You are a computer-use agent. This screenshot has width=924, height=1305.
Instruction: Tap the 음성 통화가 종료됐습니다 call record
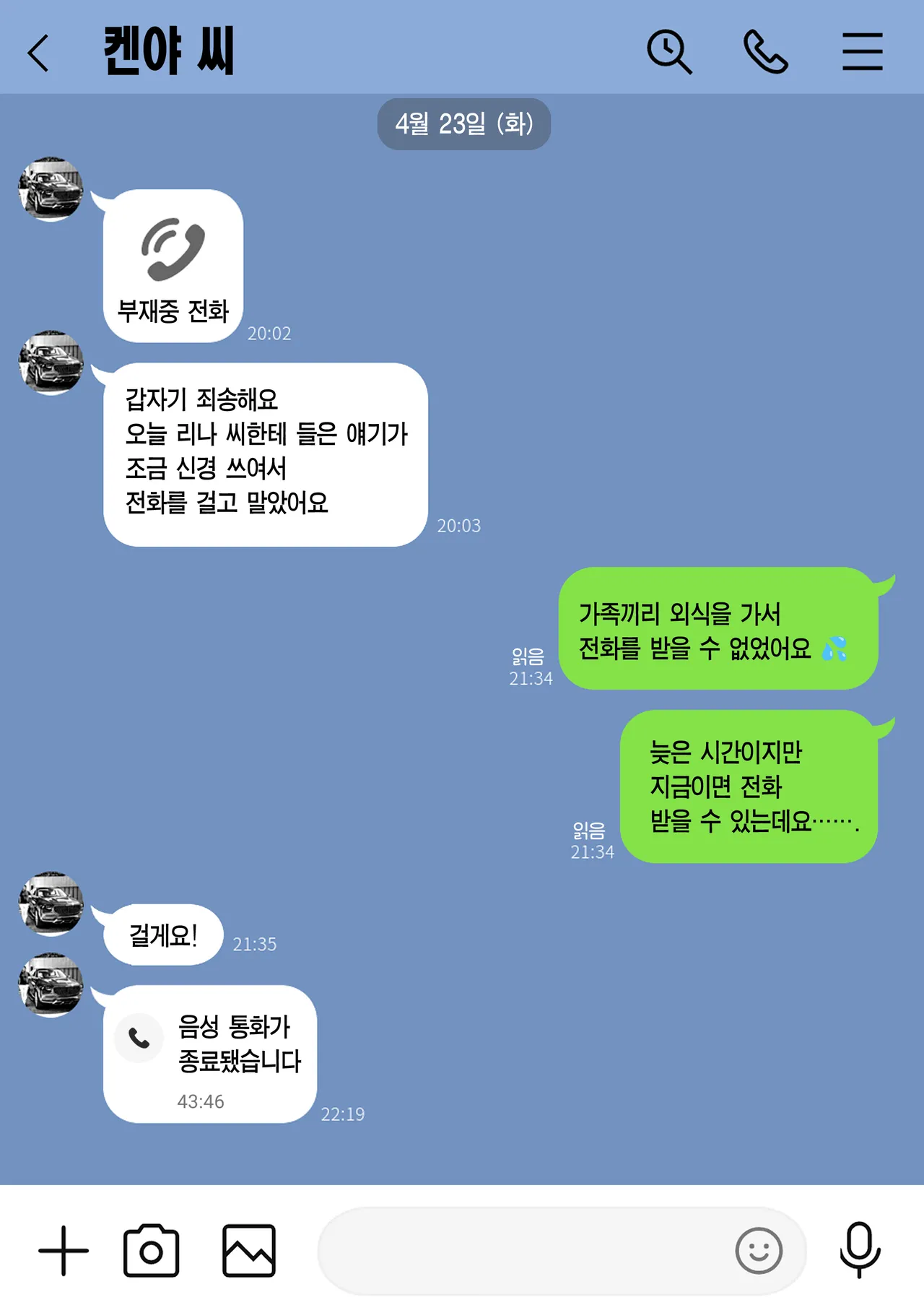tap(209, 1053)
